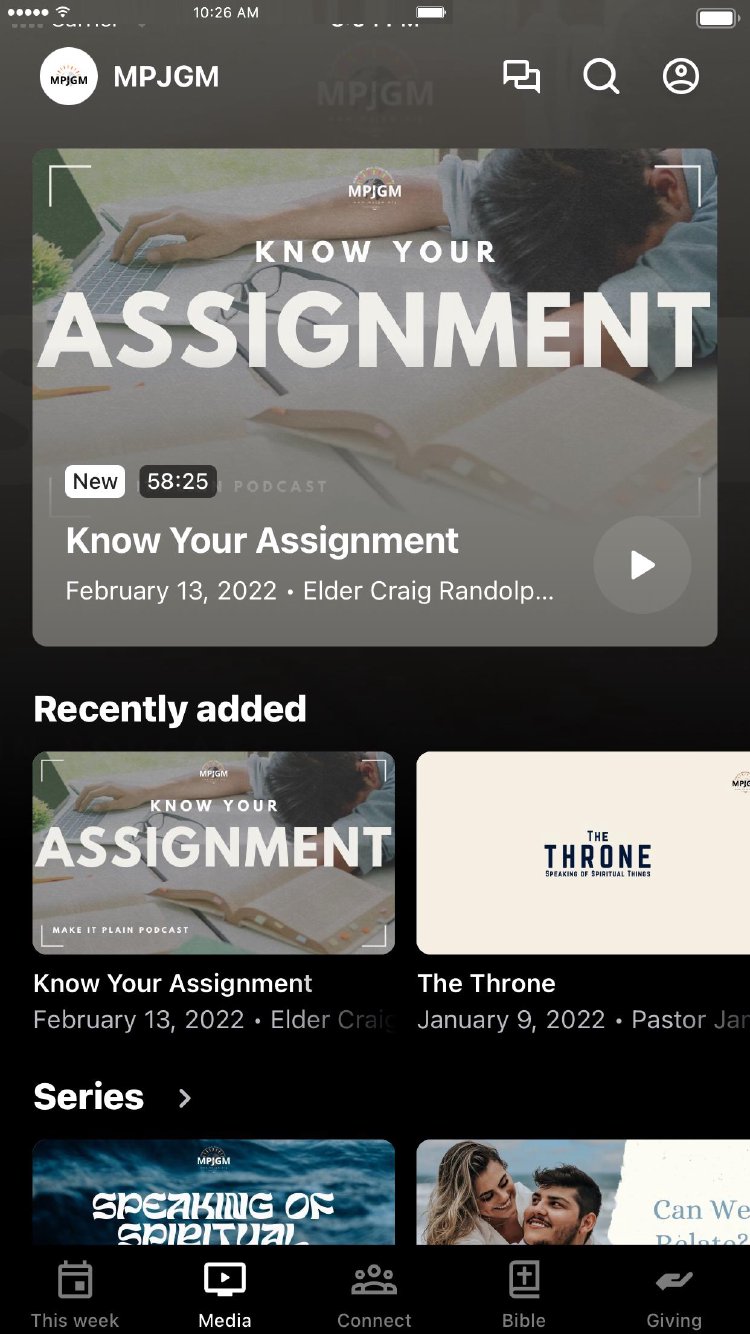Open the chat messages icon

pos(521,77)
